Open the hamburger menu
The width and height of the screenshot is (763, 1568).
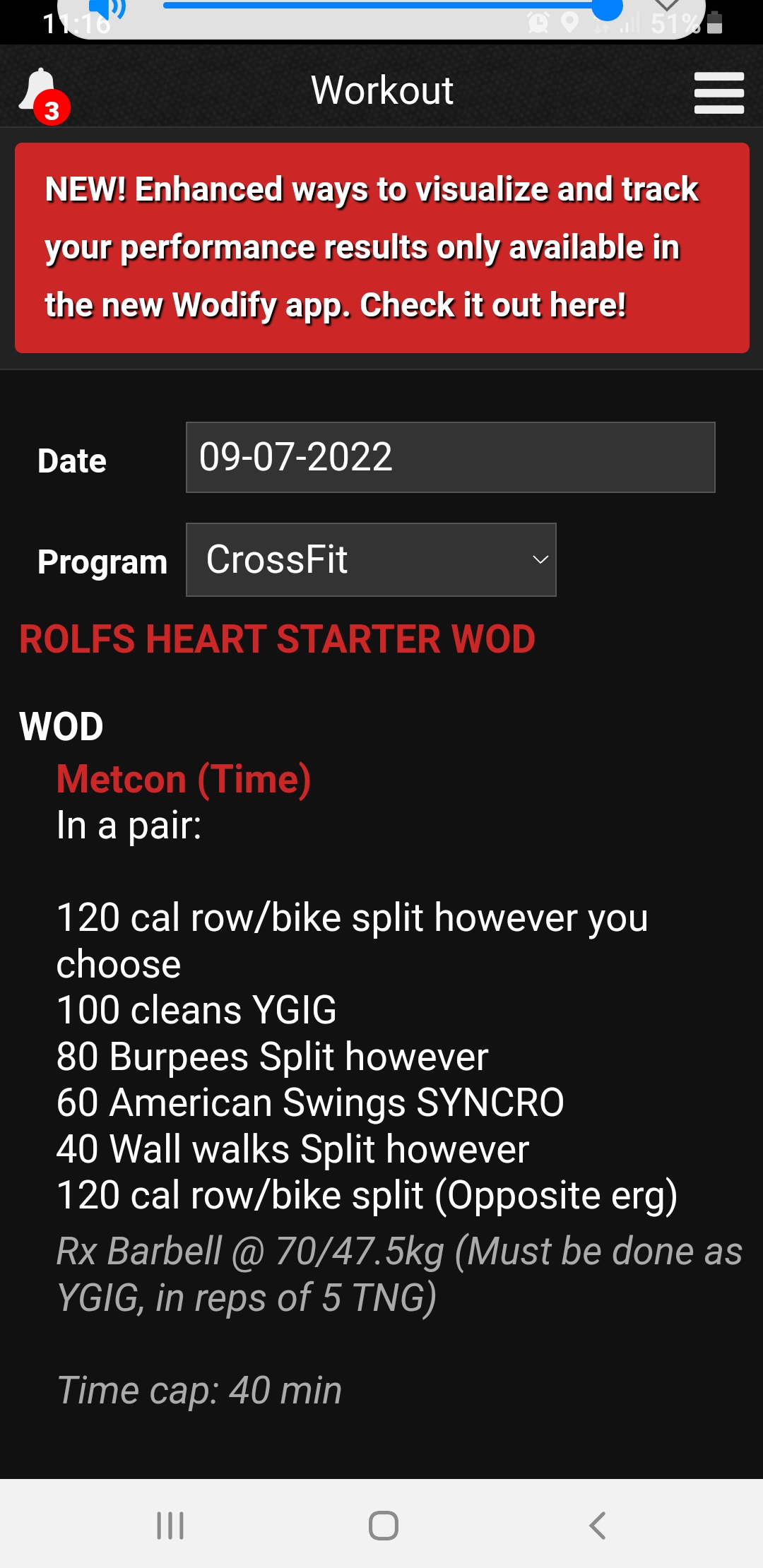(718, 93)
